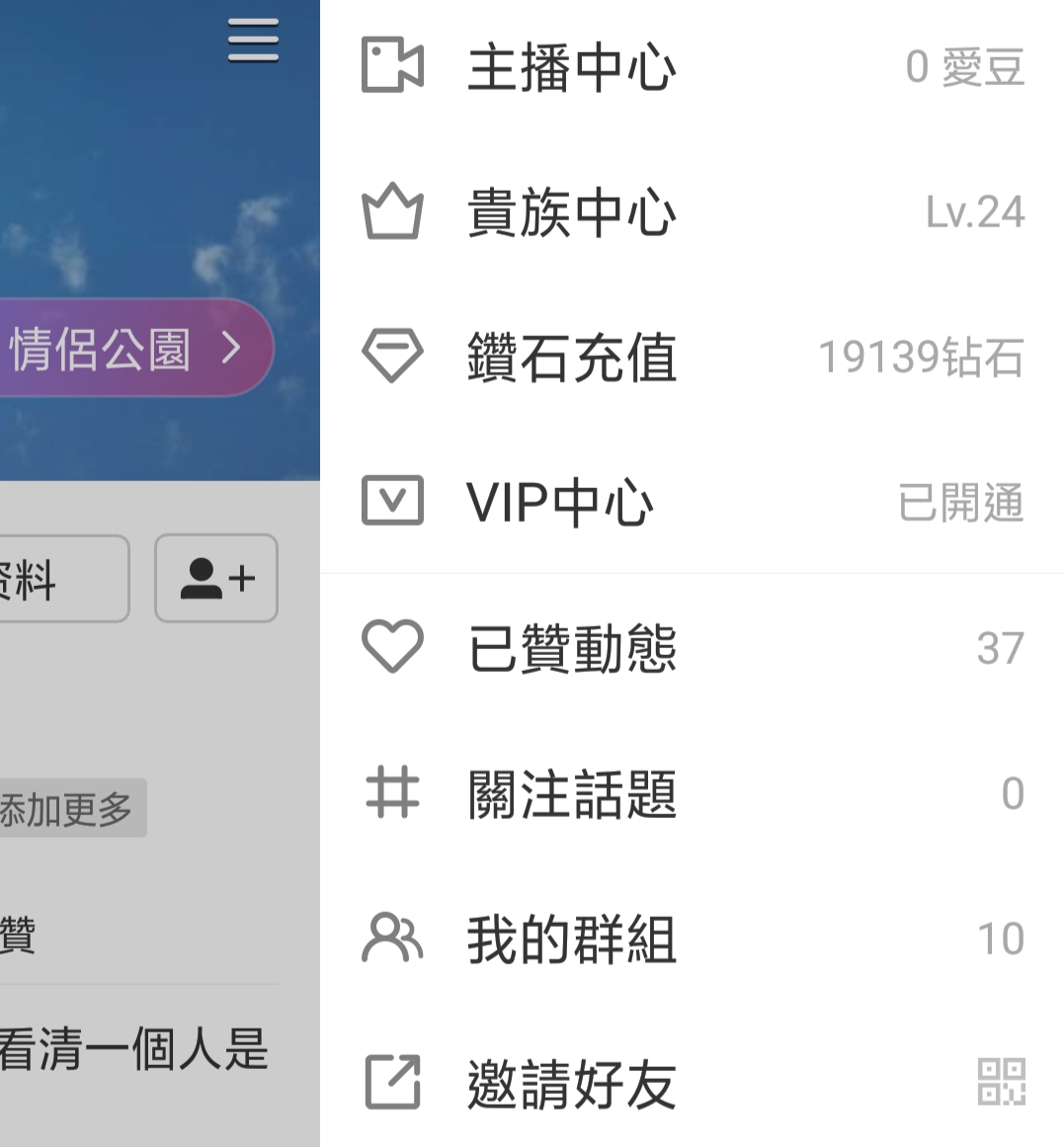Tap the hamburger drawer menu icon
Screen dimensions: 1064x1147
click(253, 41)
